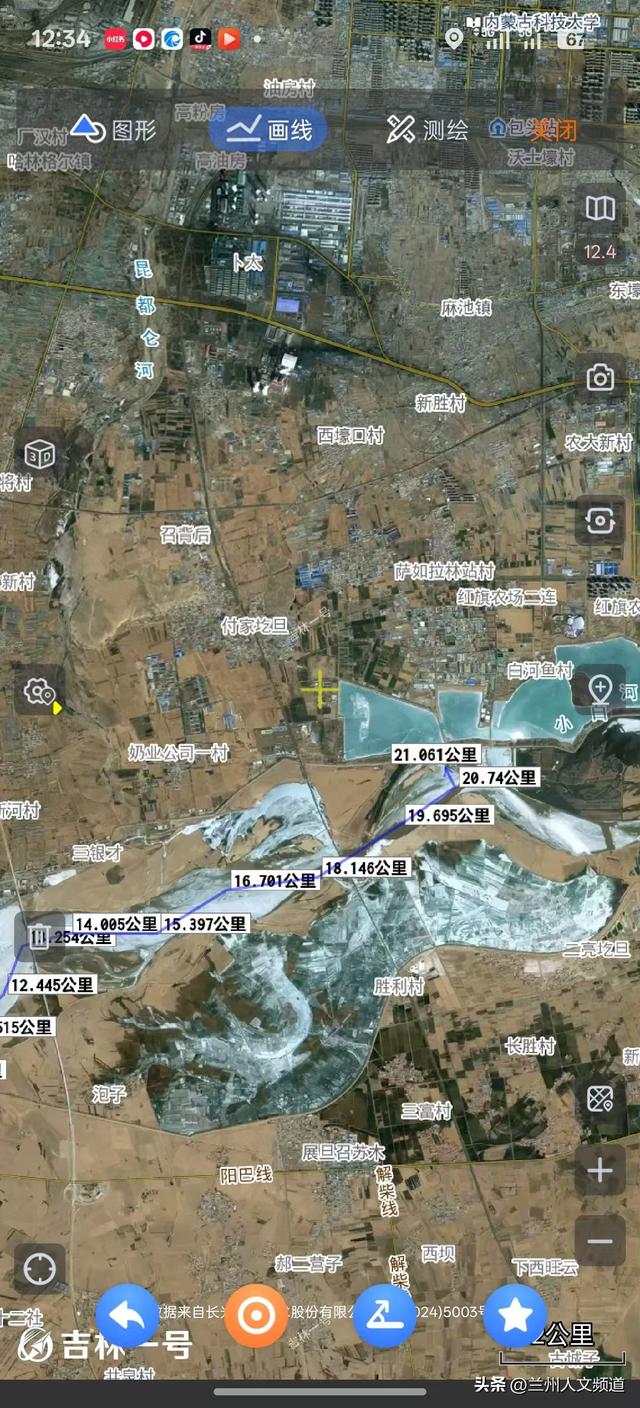
Task: Open the route map icon above zoom buttons
Action: [600, 1098]
